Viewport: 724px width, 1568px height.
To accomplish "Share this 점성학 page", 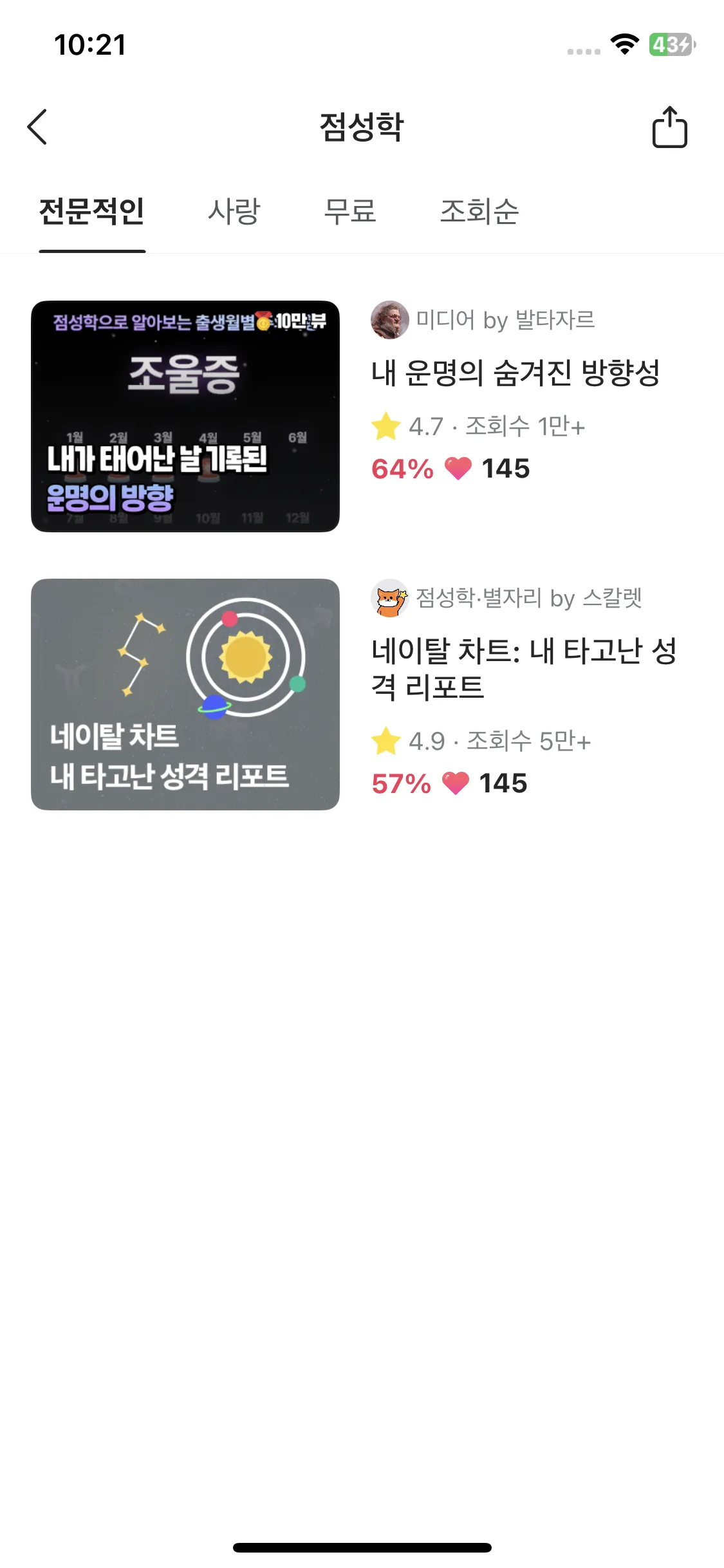I will coord(669,127).
